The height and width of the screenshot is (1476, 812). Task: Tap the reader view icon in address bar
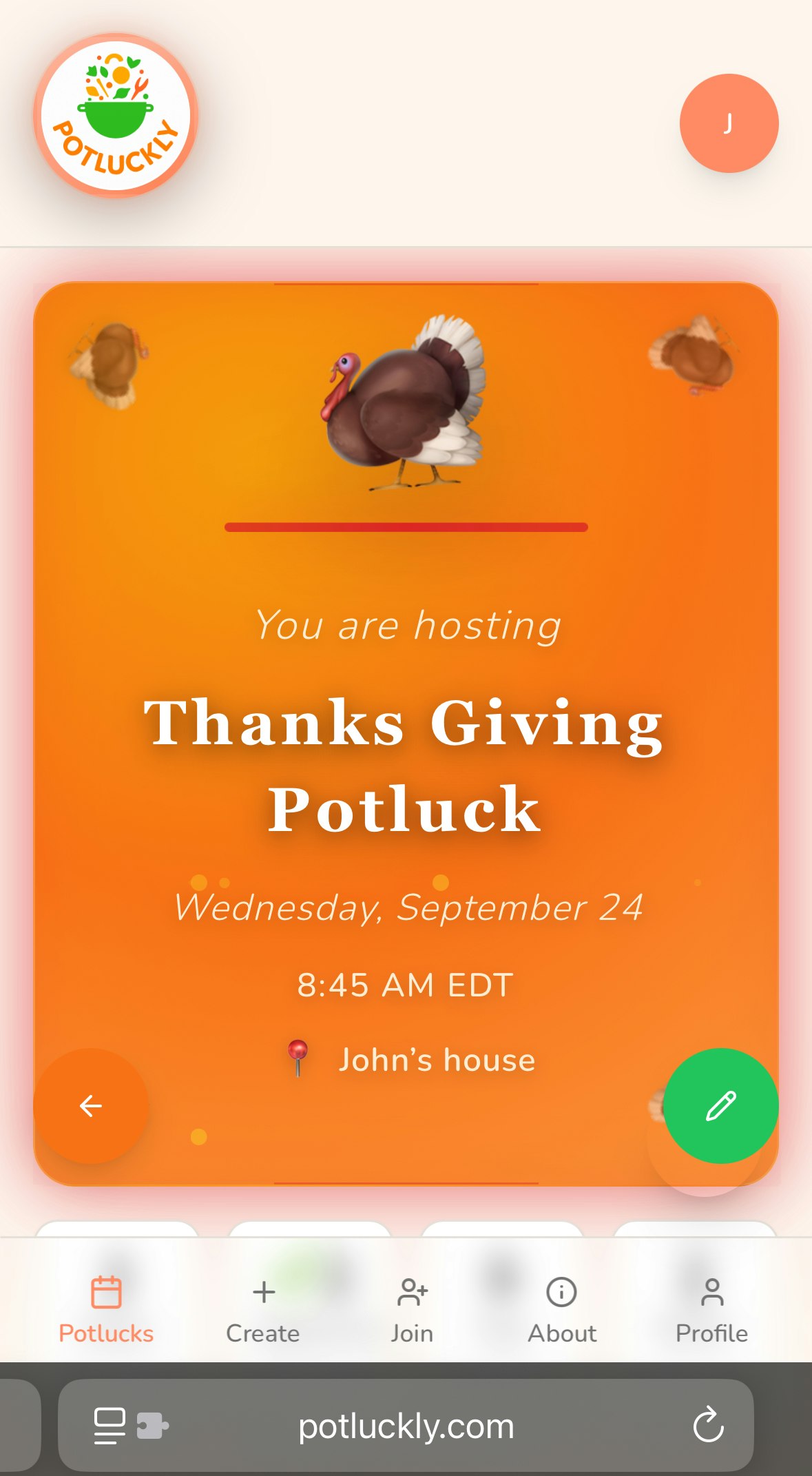point(108,1427)
